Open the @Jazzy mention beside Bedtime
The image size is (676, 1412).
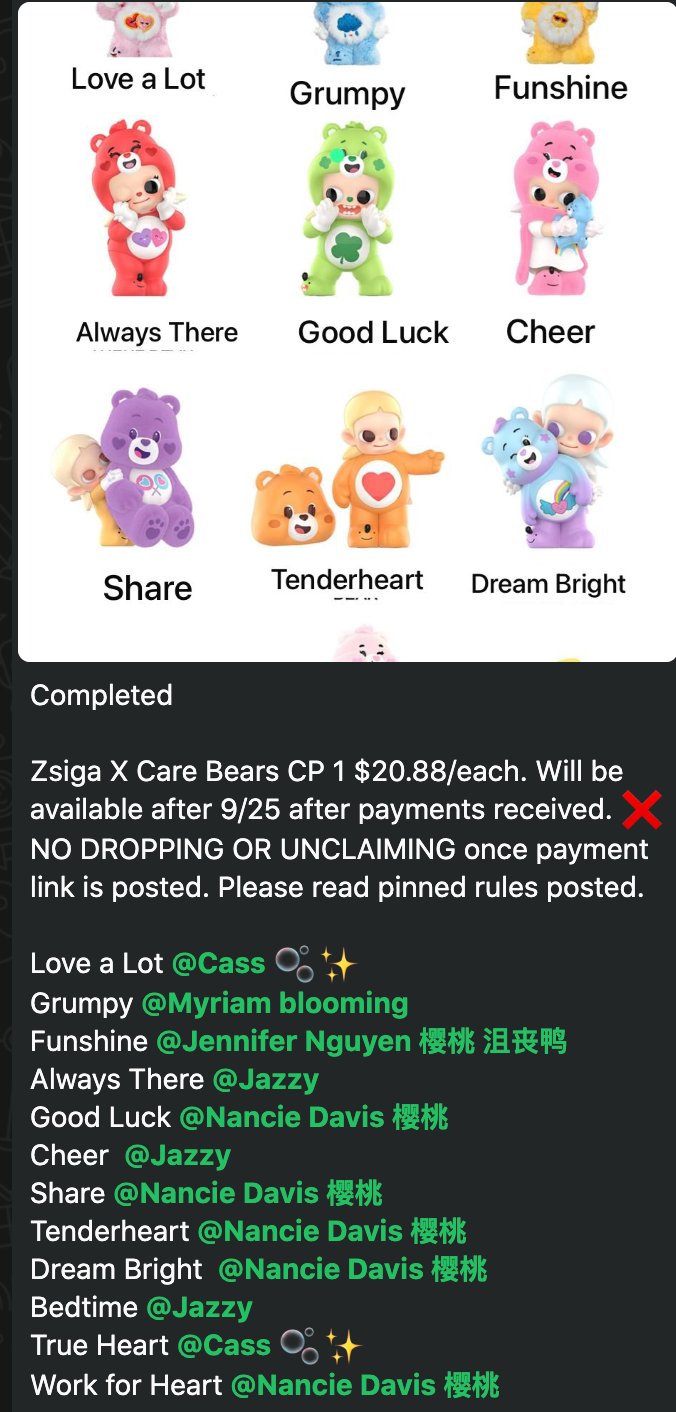(x=199, y=1307)
